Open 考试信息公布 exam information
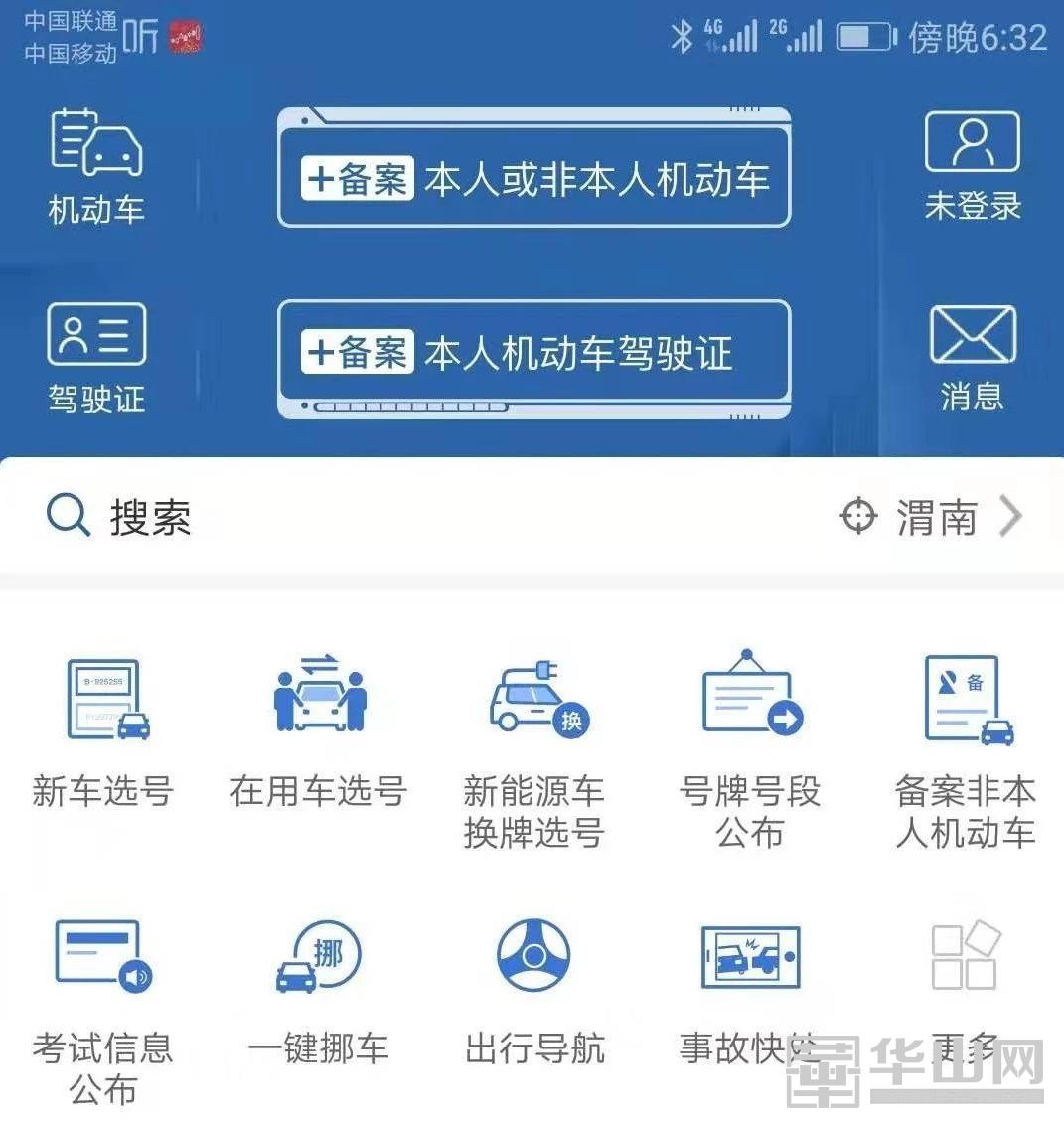 [x=102, y=1004]
